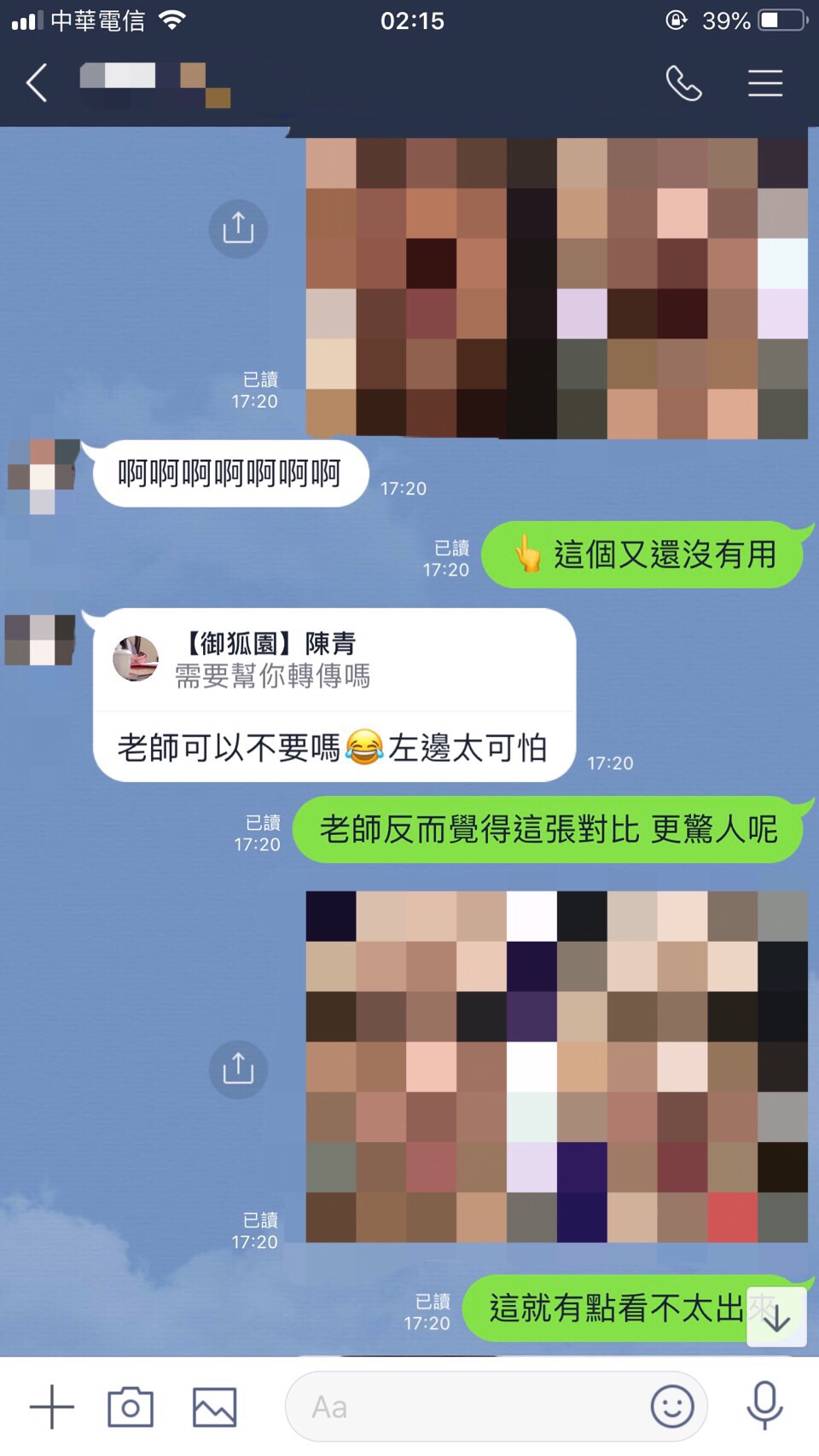Open the chat menu
Viewport: 819px width, 1456px height.
tap(765, 83)
